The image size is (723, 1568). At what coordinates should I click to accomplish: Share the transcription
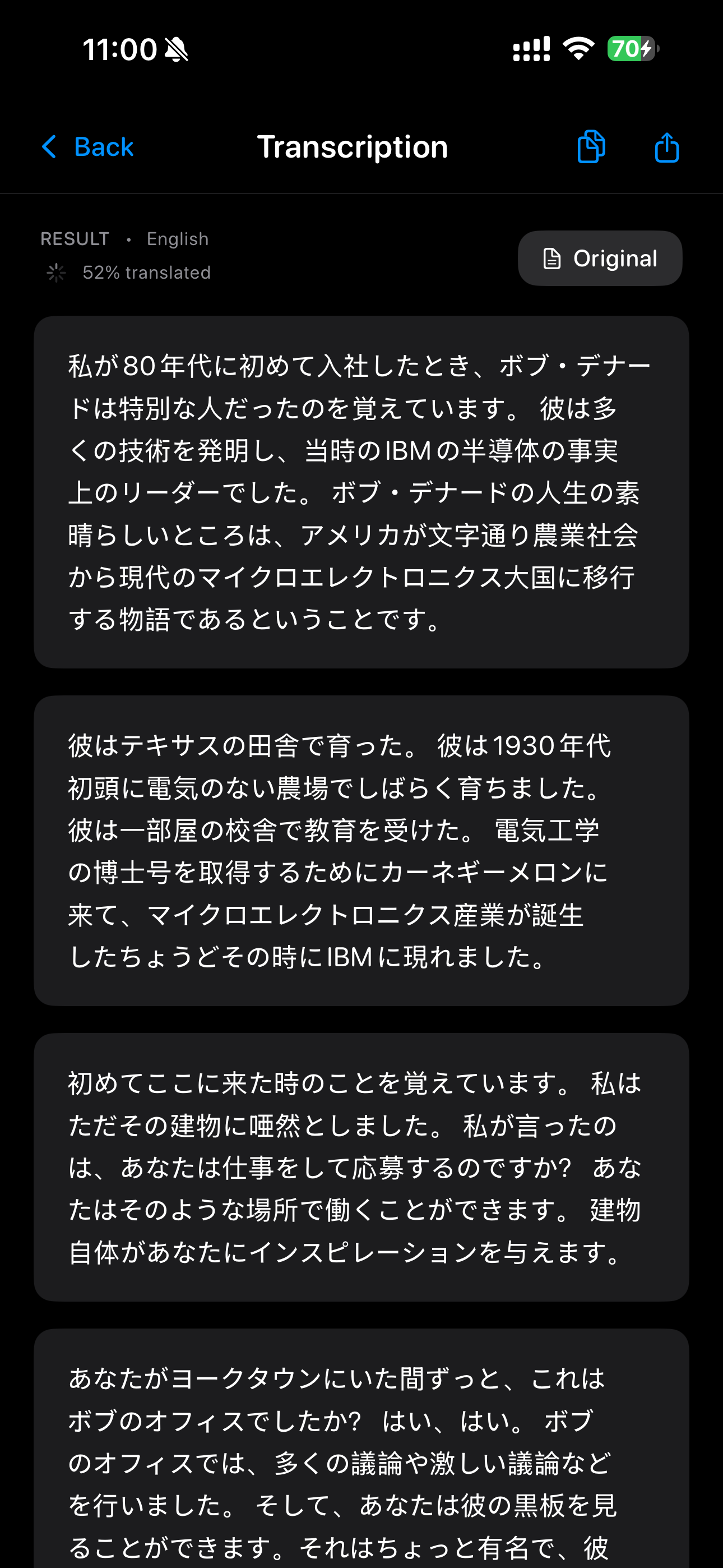666,147
